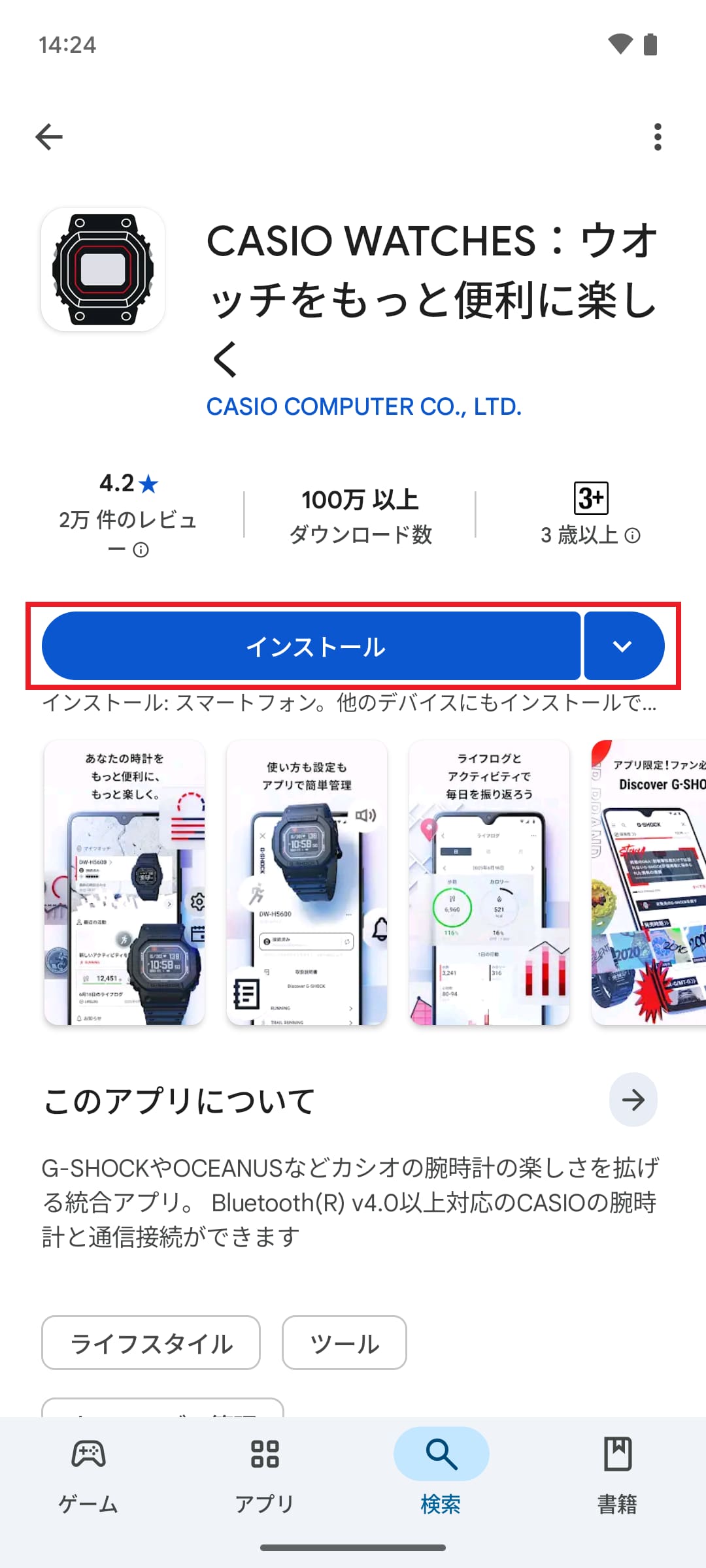The height and width of the screenshot is (1568, 706).
Task: Open screenshot ライフログとアクティビティ
Action: tap(489, 882)
